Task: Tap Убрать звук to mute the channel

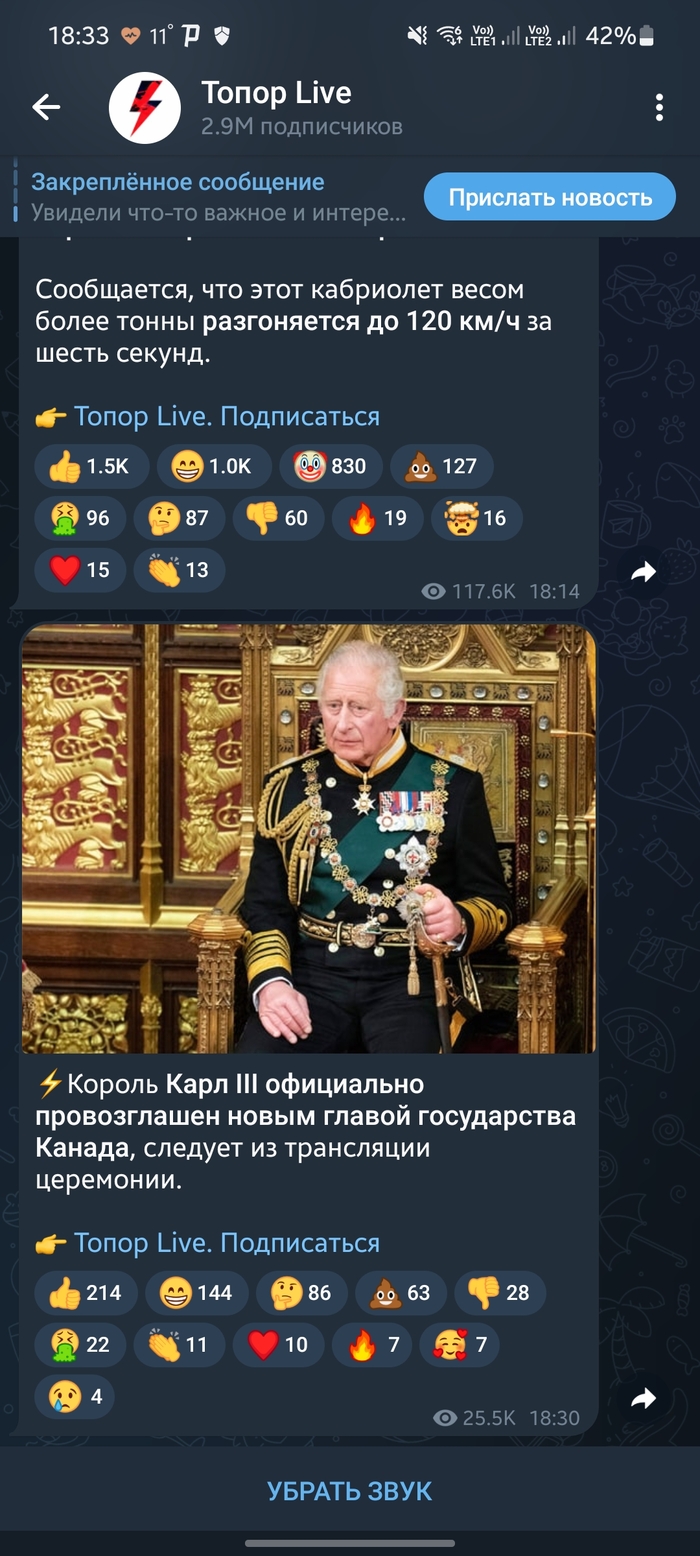Action: coord(349,1491)
